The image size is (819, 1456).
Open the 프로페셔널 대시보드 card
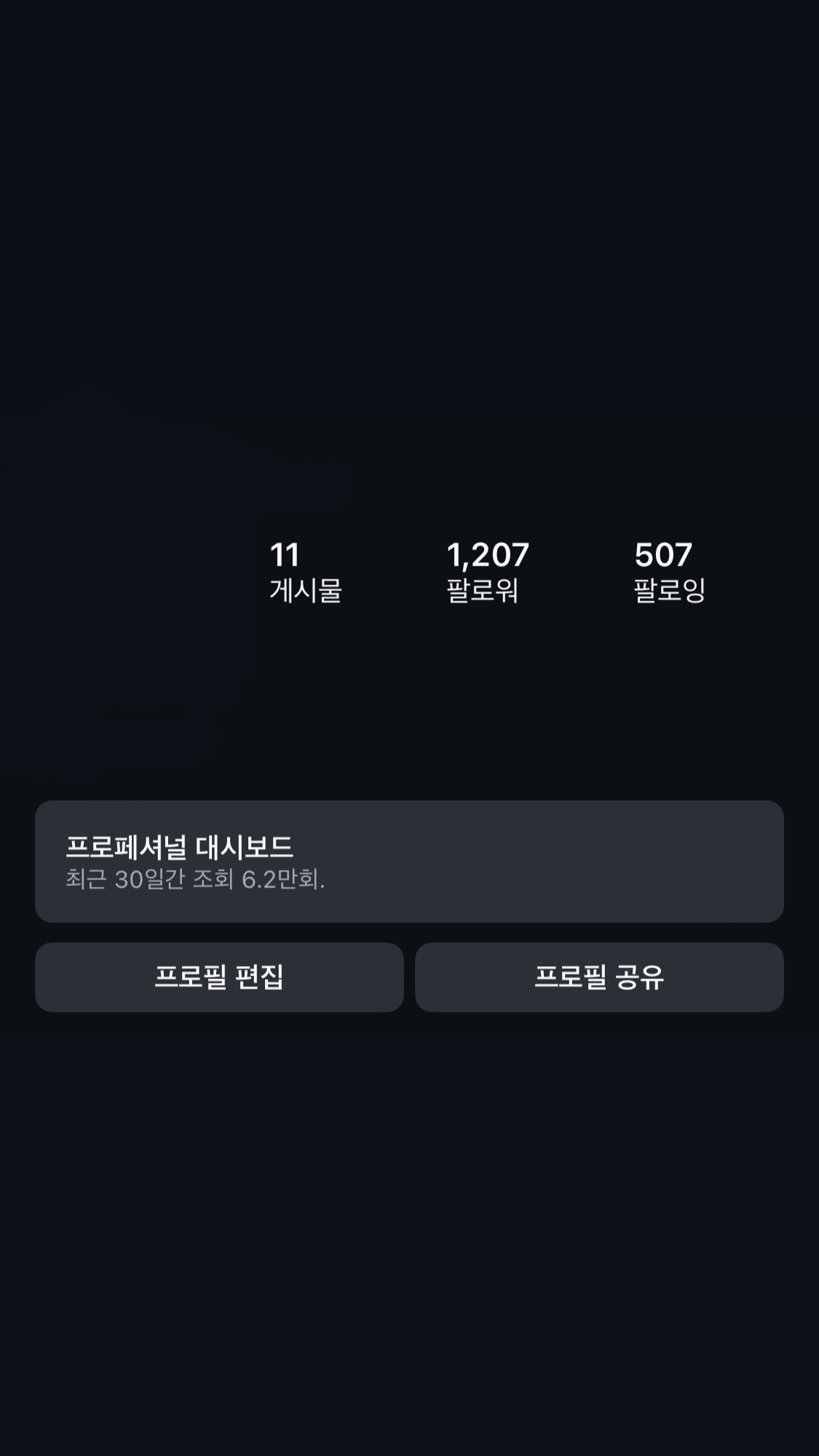click(409, 861)
